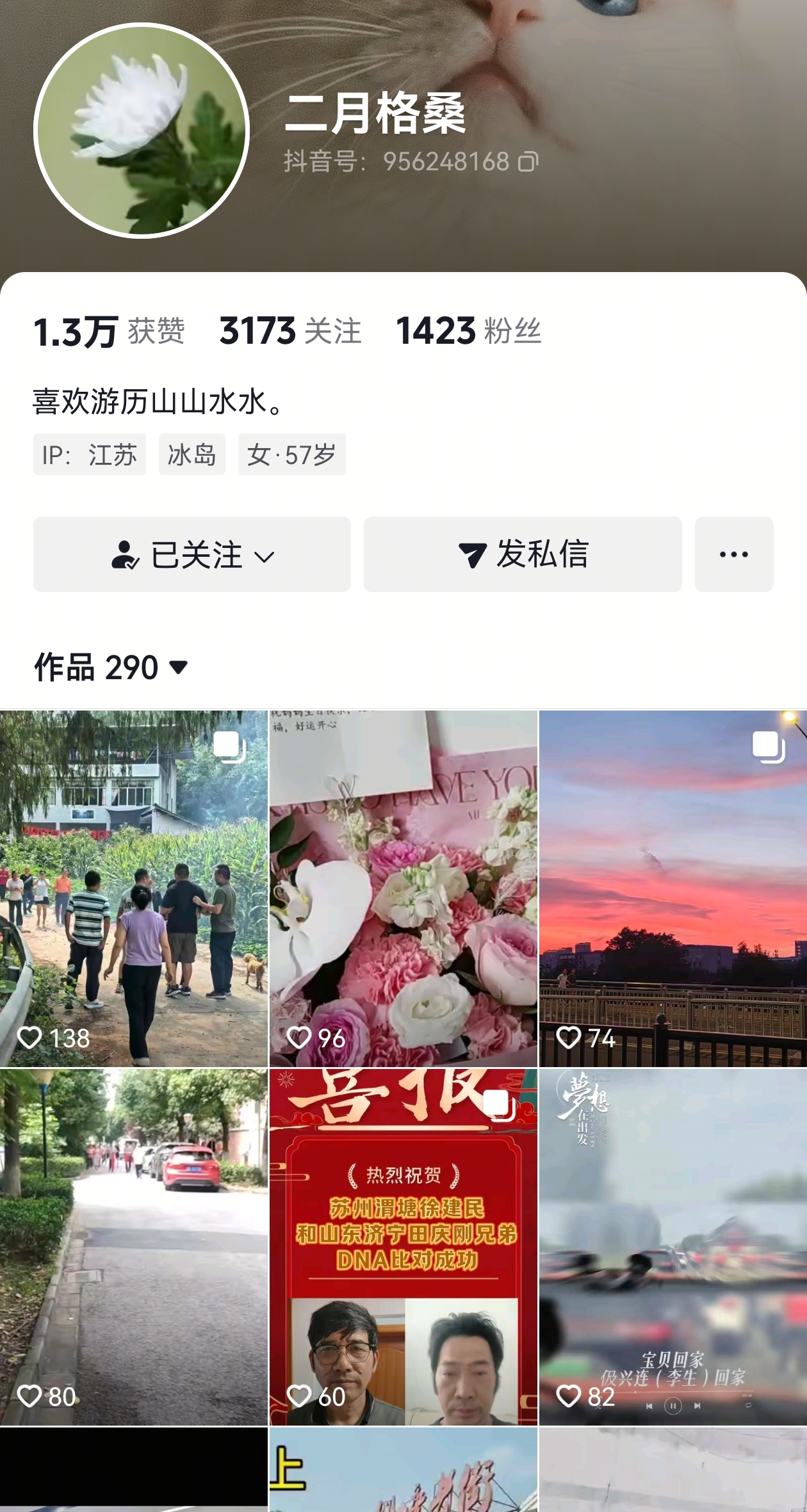Open the flower bouquet post with 96 likes
The width and height of the screenshot is (807, 1512).
click(403, 889)
